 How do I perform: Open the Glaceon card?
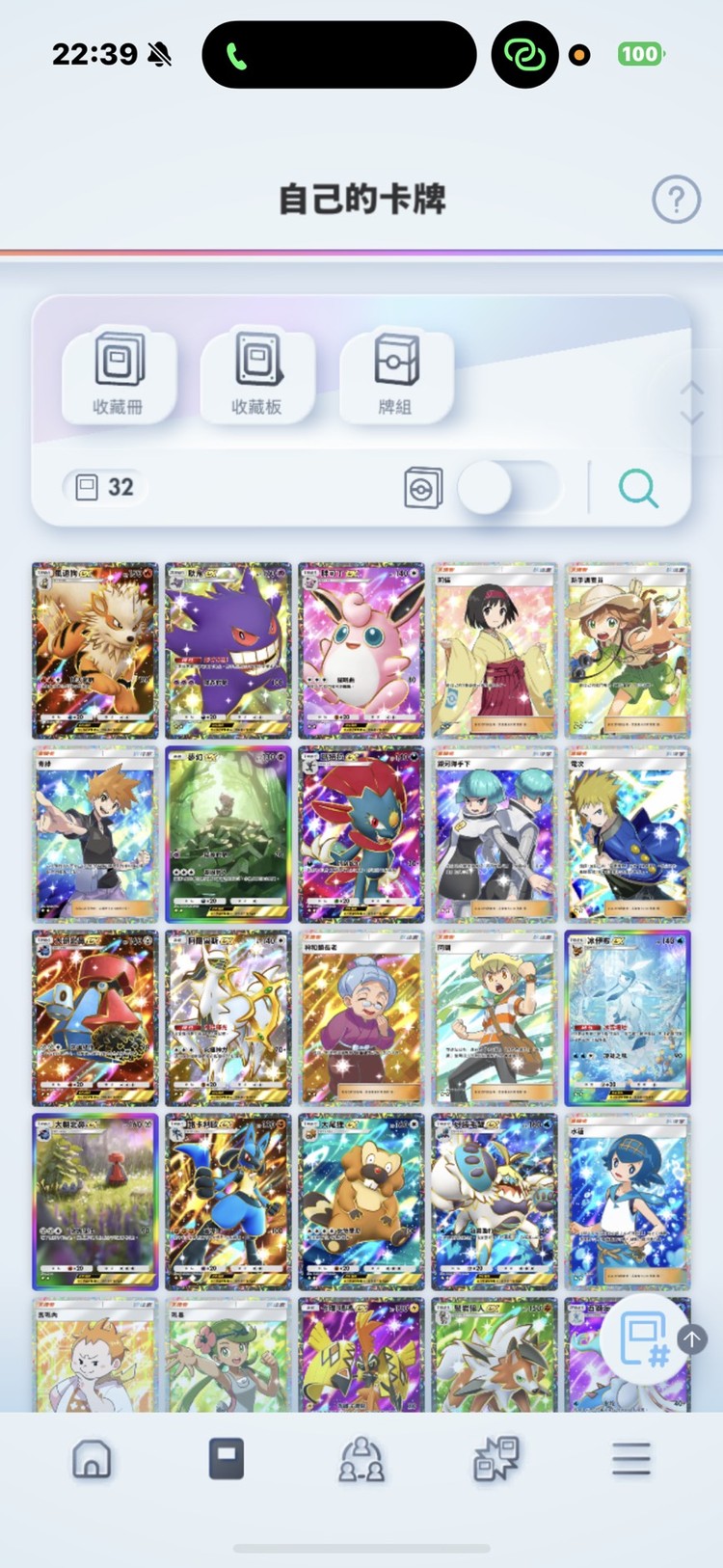(628, 1017)
